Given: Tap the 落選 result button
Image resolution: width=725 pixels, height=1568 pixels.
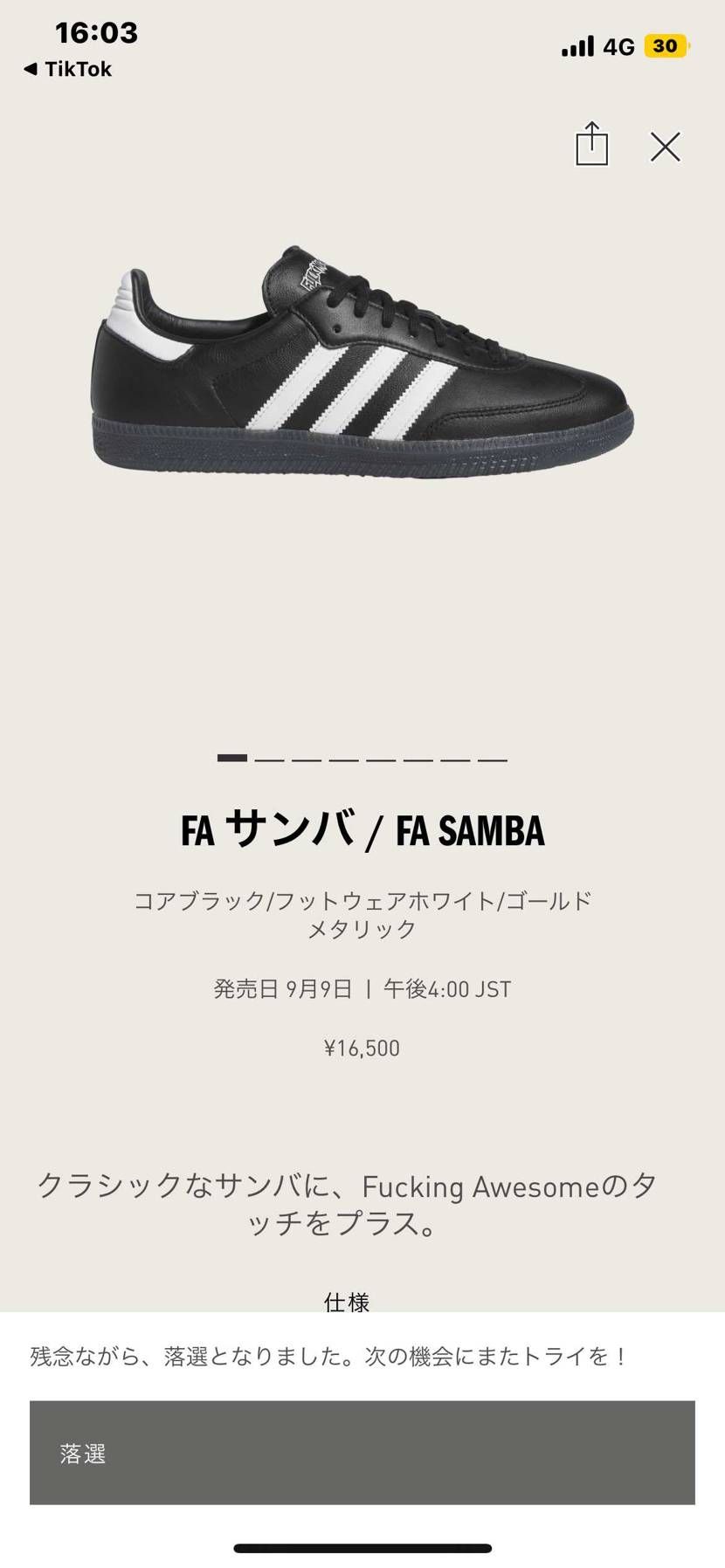Looking at the screenshot, I should point(362,1453).
